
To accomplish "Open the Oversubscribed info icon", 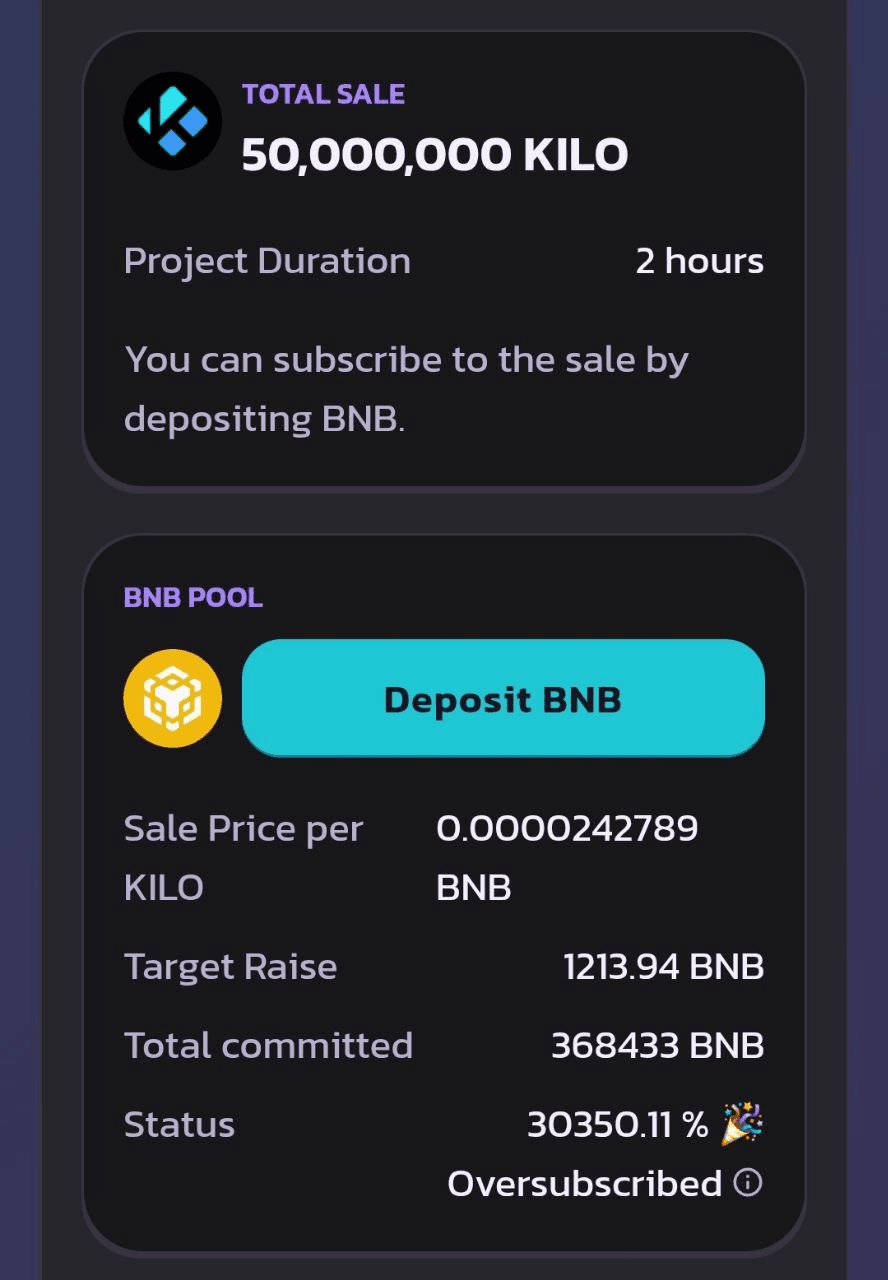I will [748, 1183].
